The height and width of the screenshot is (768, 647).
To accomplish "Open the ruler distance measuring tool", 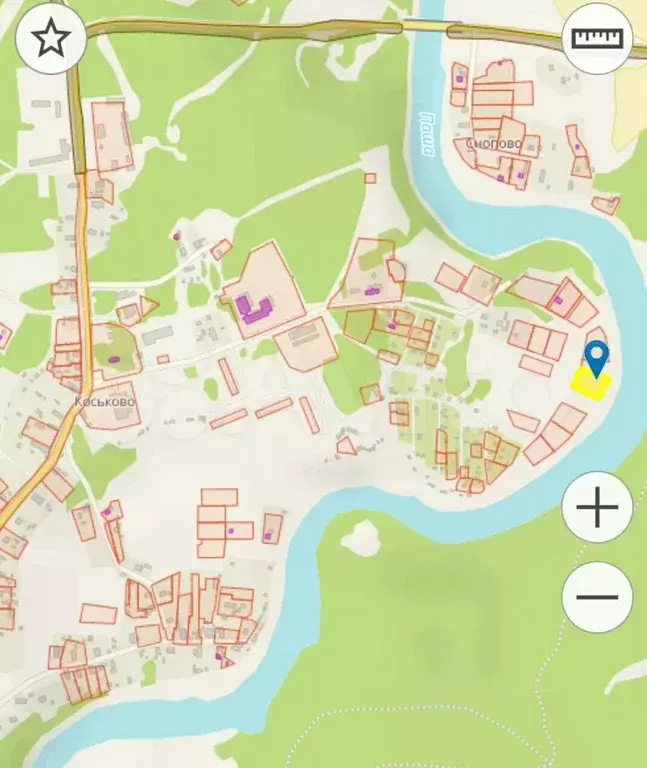I will [x=597, y=39].
